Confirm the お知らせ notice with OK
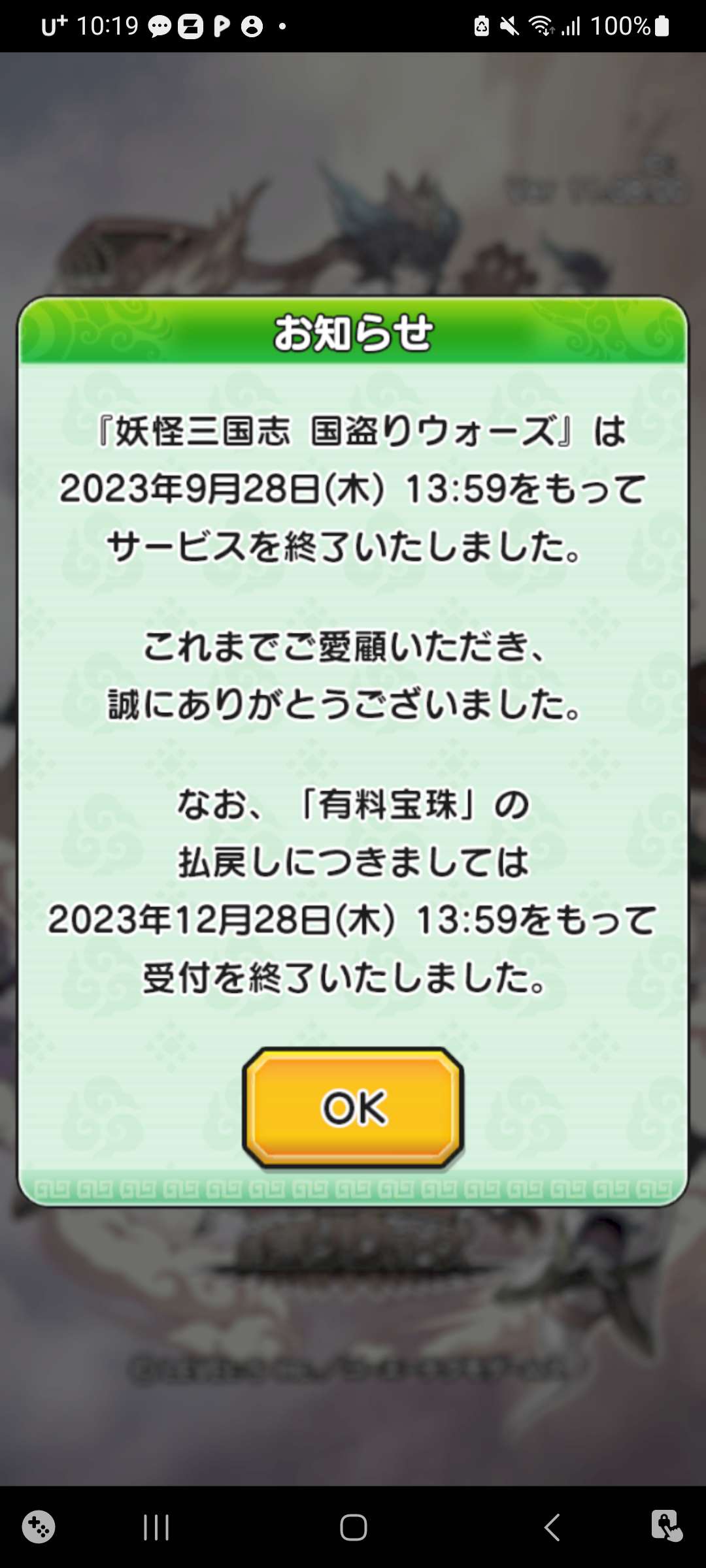Viewport: 706px width, 1568px height. 353,1108
